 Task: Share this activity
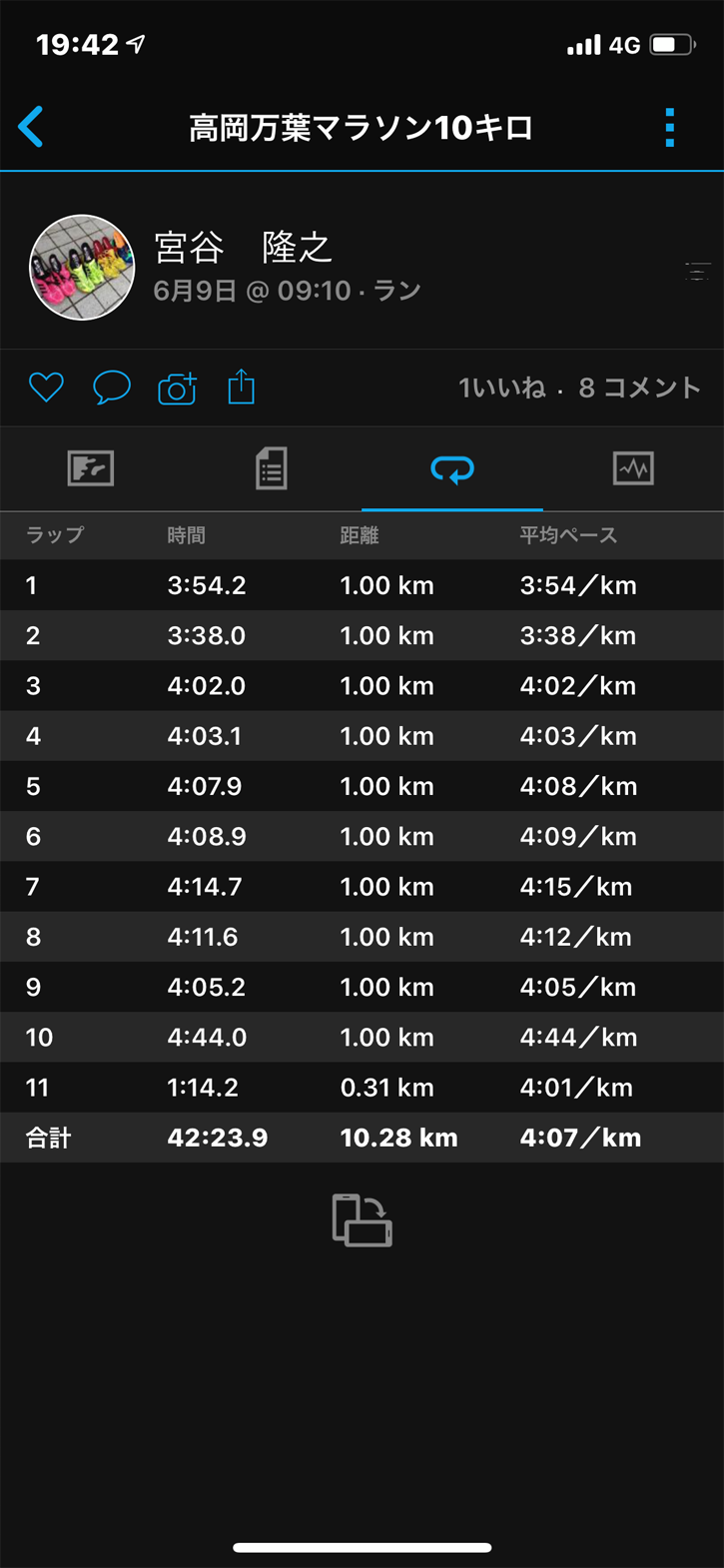pyautogui.click(x=242, y=387)
